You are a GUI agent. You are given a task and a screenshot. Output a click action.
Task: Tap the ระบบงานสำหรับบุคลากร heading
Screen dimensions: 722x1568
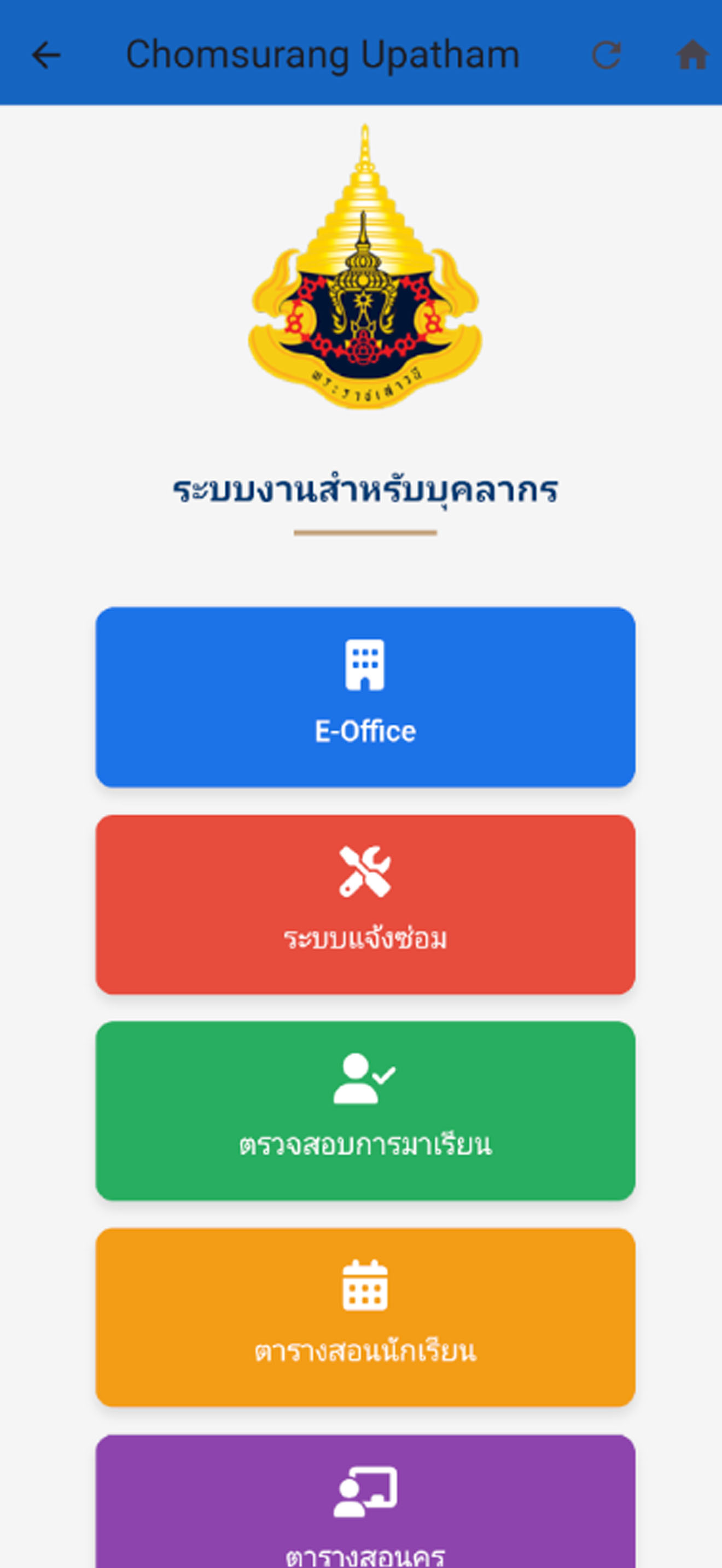tap(365, 490)
